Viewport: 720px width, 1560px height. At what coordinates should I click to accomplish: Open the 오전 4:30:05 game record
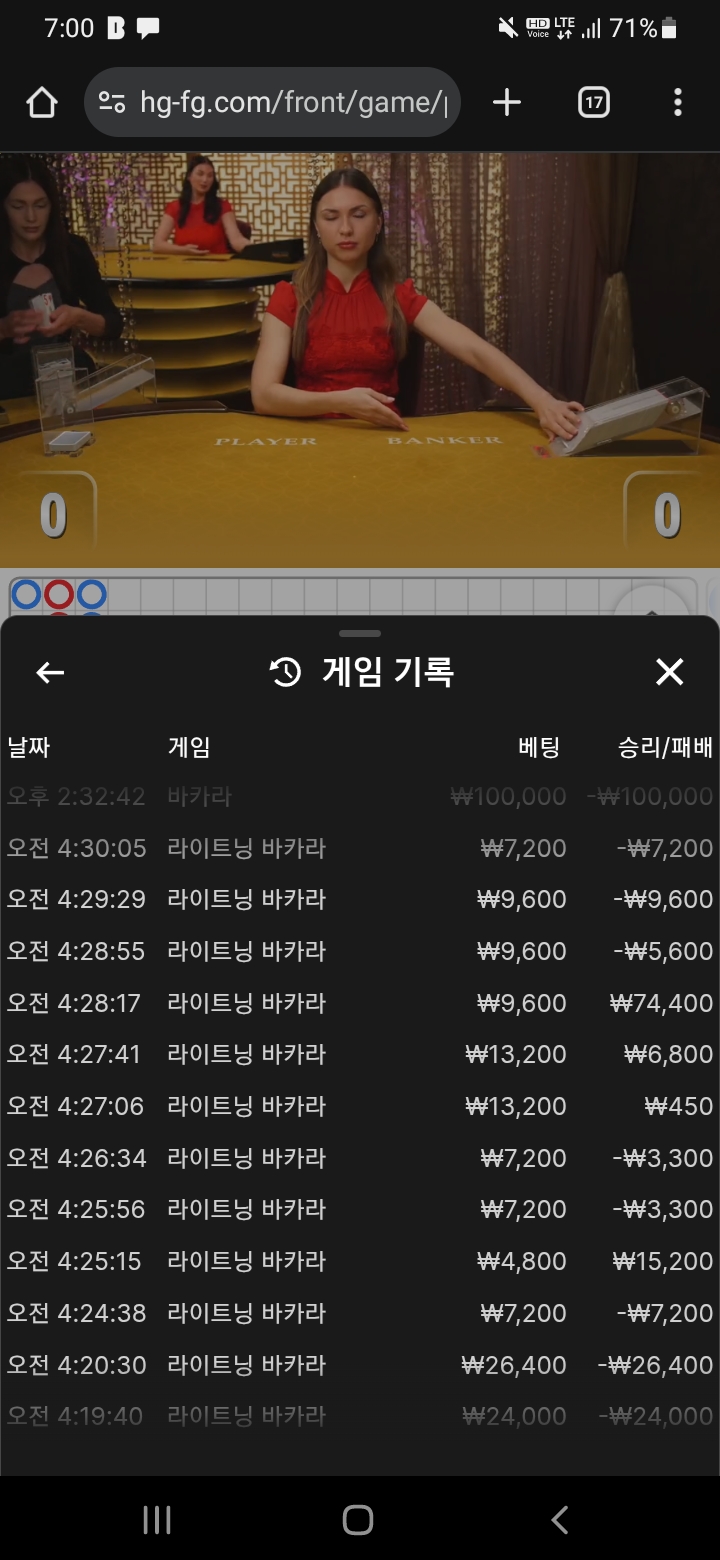(360, 849)
